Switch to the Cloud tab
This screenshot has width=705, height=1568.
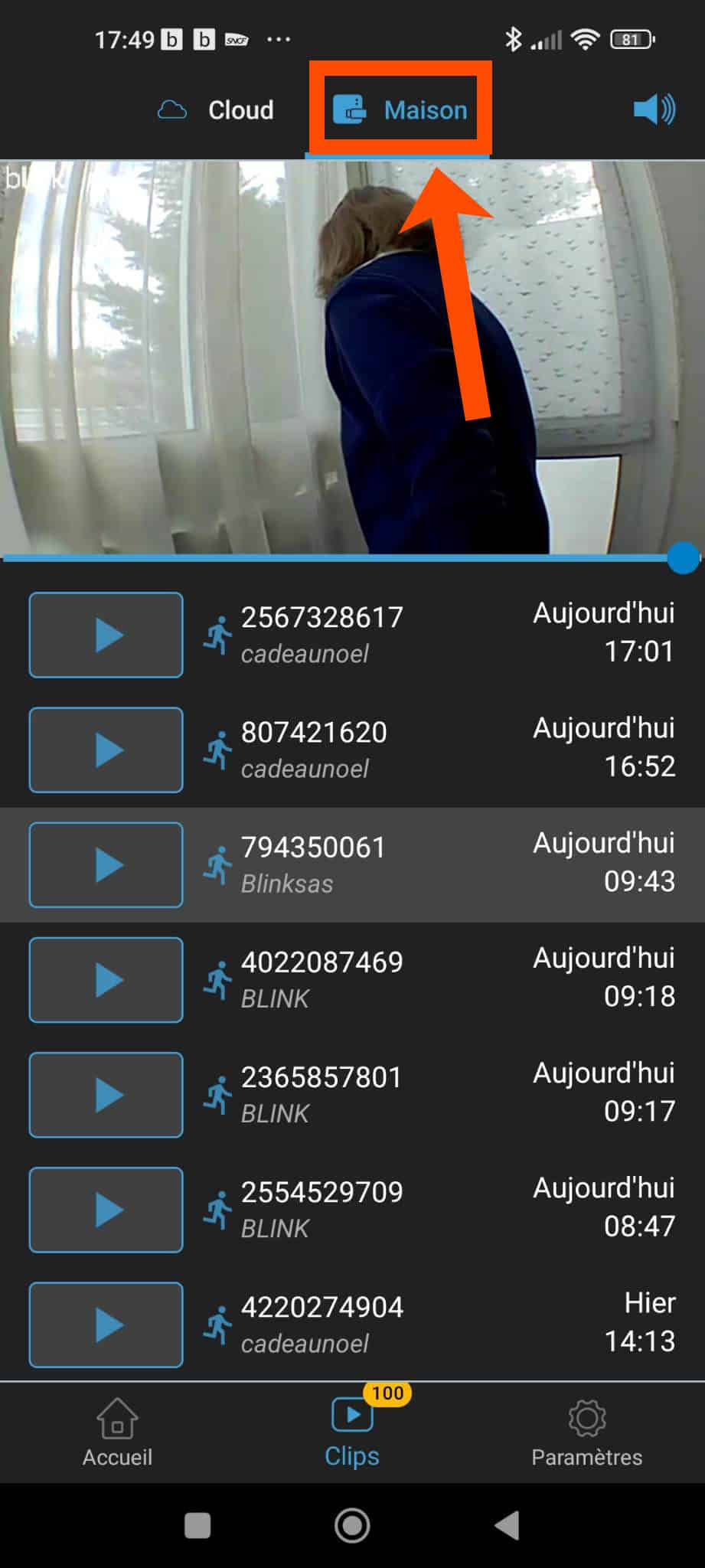(215, 110)
